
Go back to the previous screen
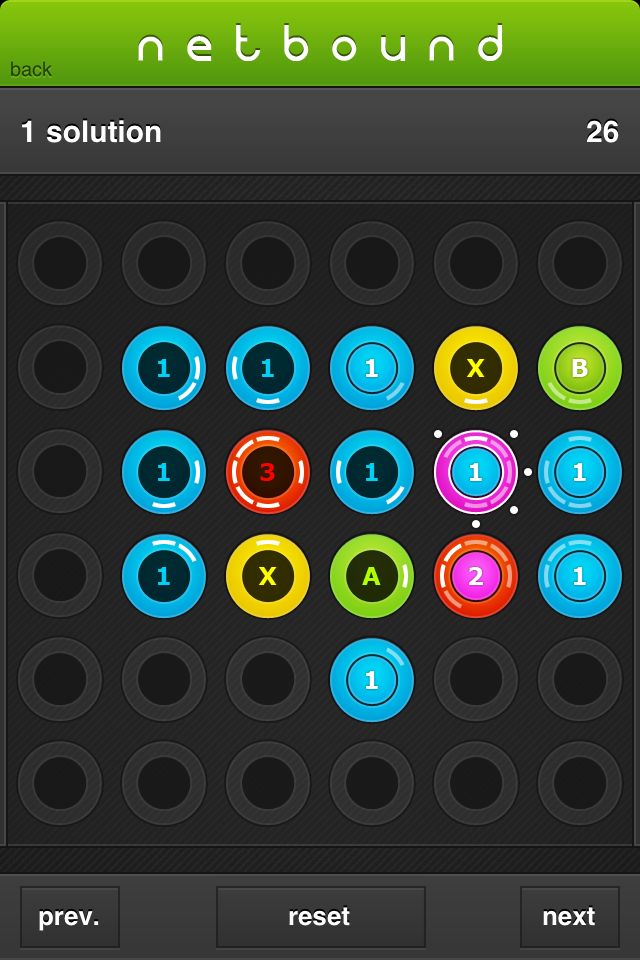tap(30, 69)
